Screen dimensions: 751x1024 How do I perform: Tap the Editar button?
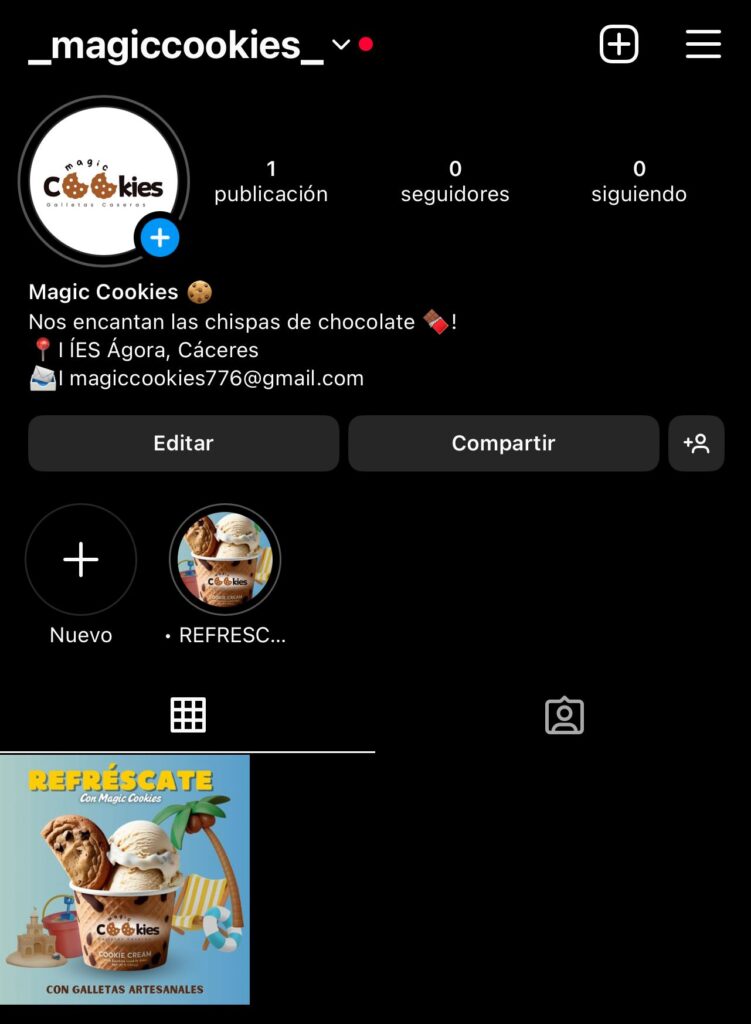pos(183,443)
